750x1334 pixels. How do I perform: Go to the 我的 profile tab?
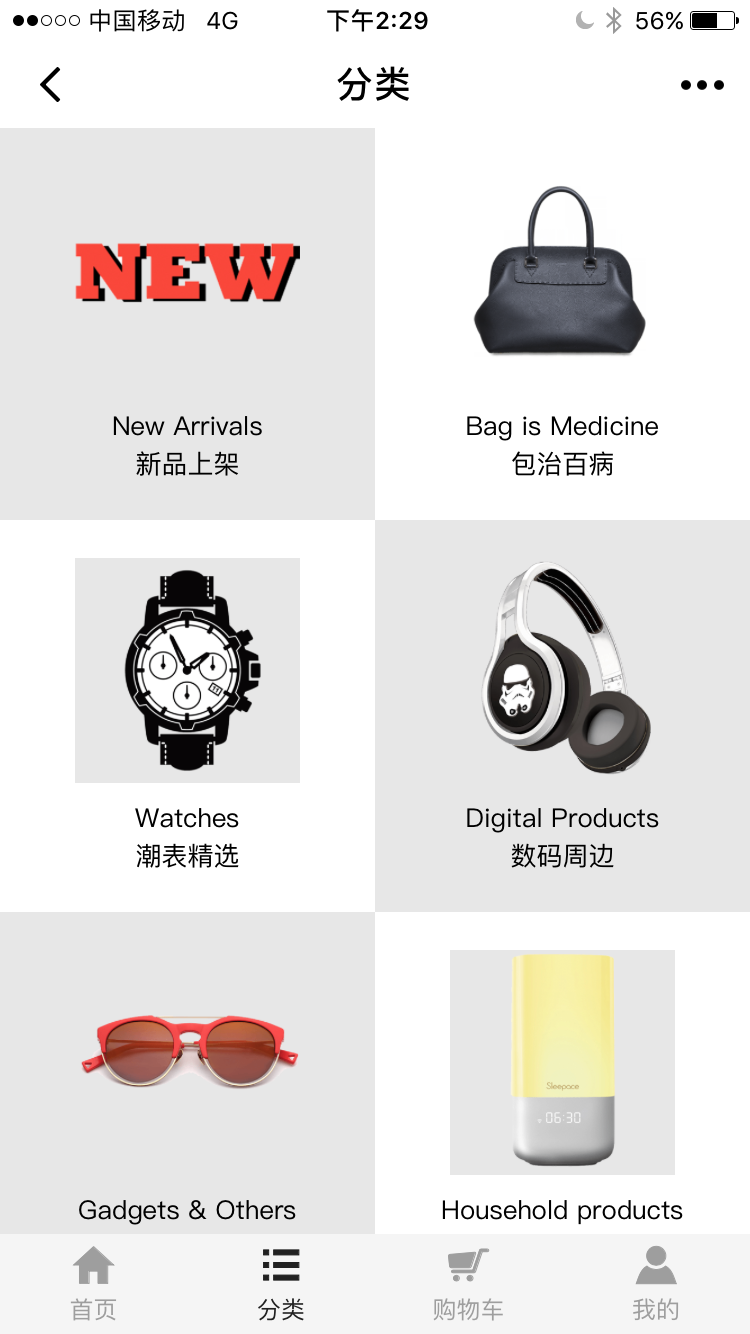656,1284
